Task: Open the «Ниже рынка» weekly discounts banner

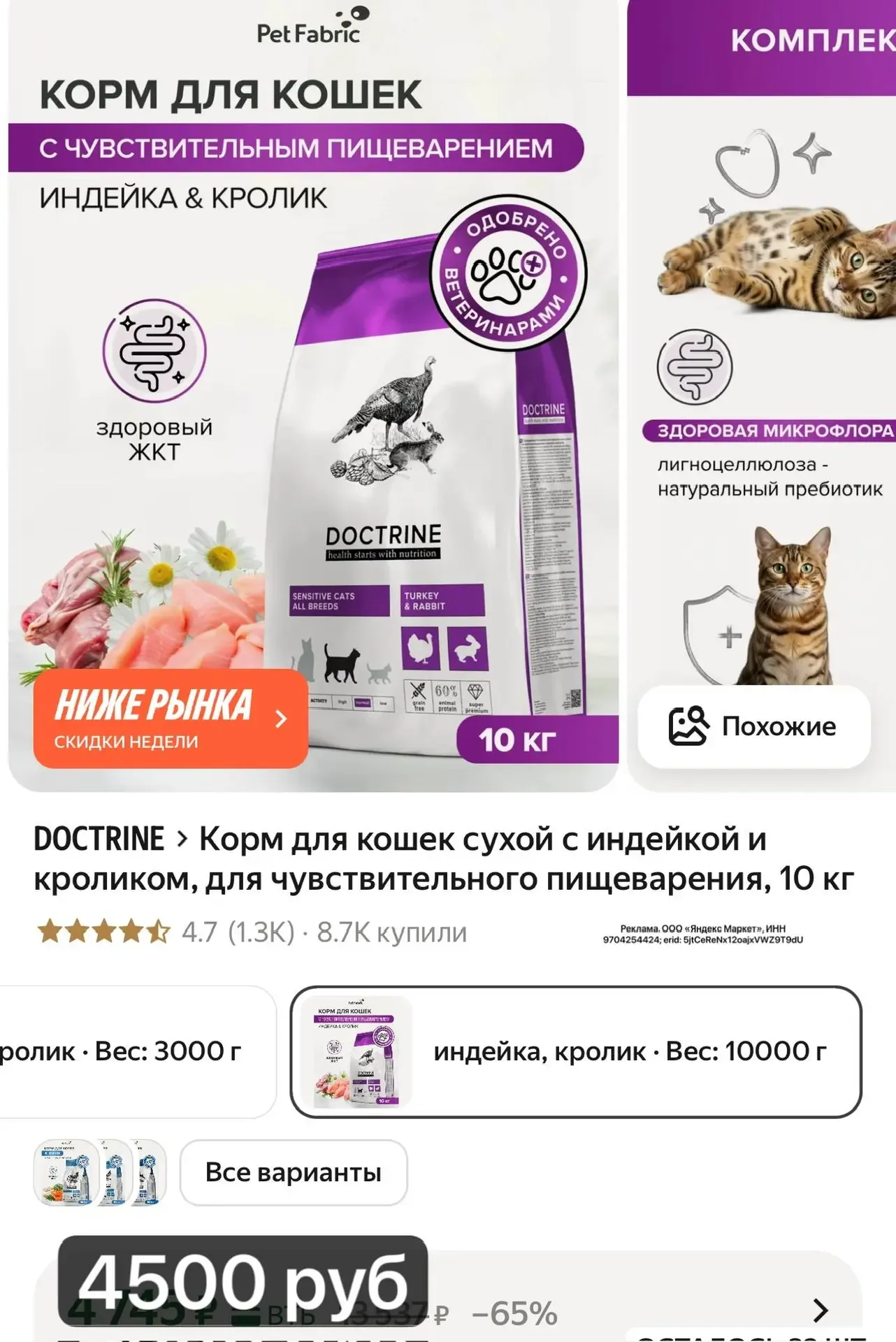Action: 171,719
